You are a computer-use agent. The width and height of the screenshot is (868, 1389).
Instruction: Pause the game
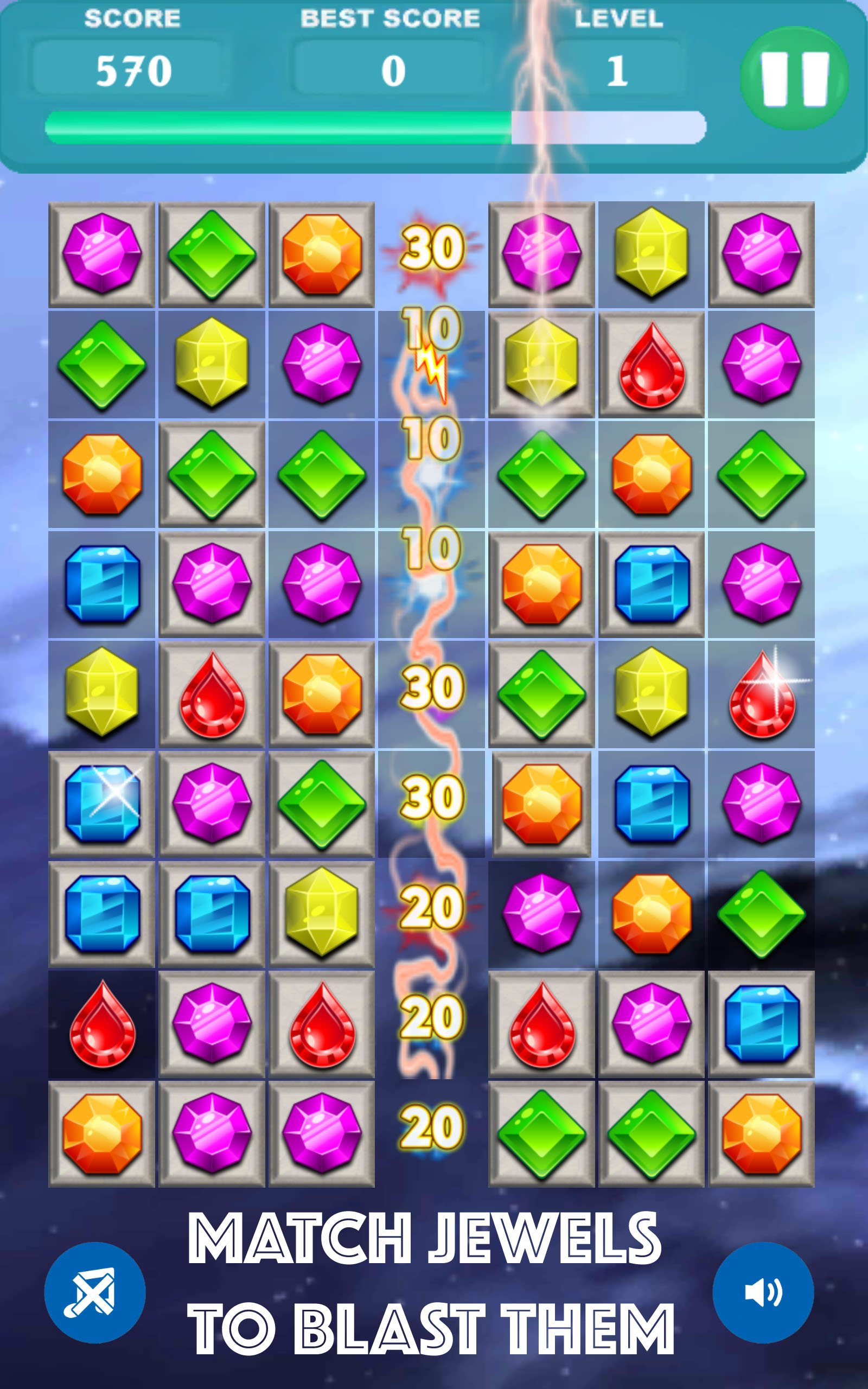tap(795, 78)
